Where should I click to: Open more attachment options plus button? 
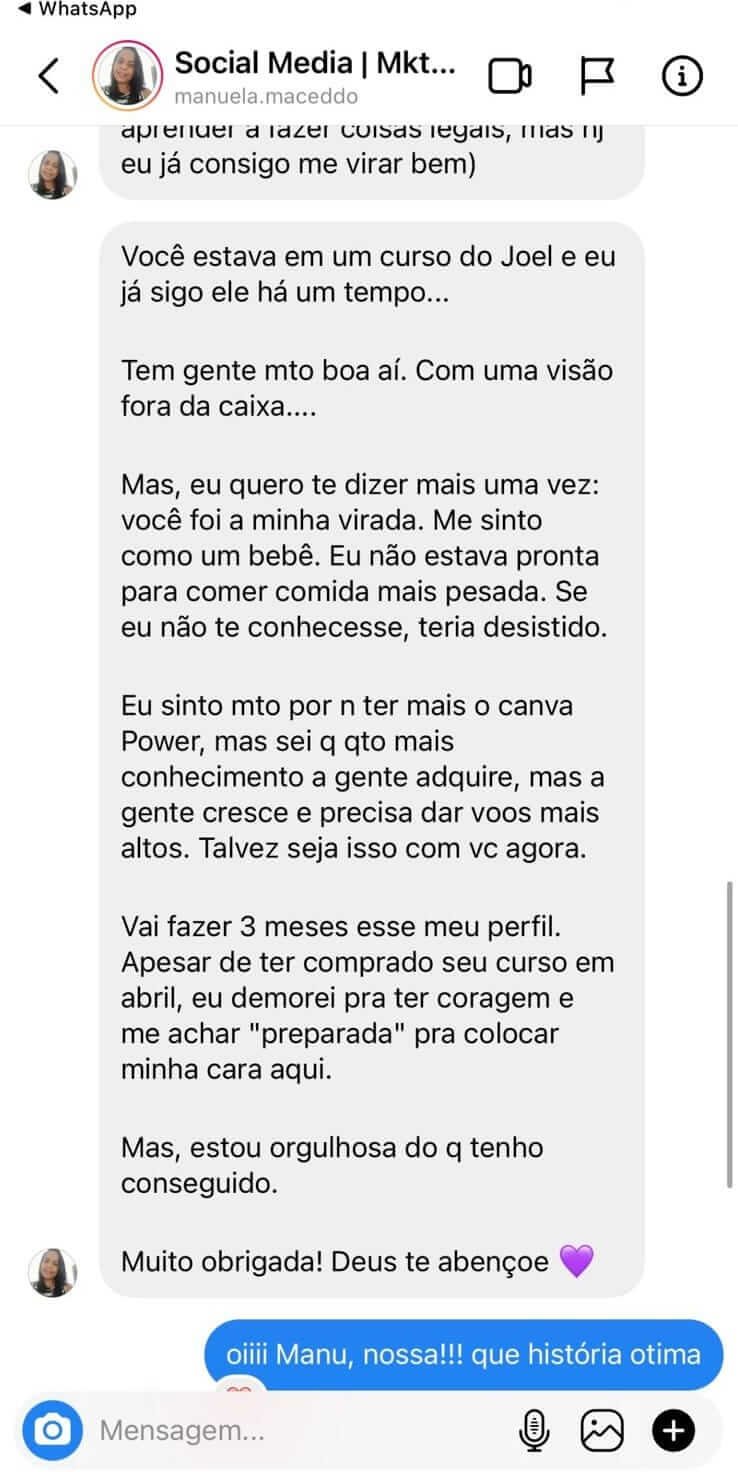(673, 1431)
